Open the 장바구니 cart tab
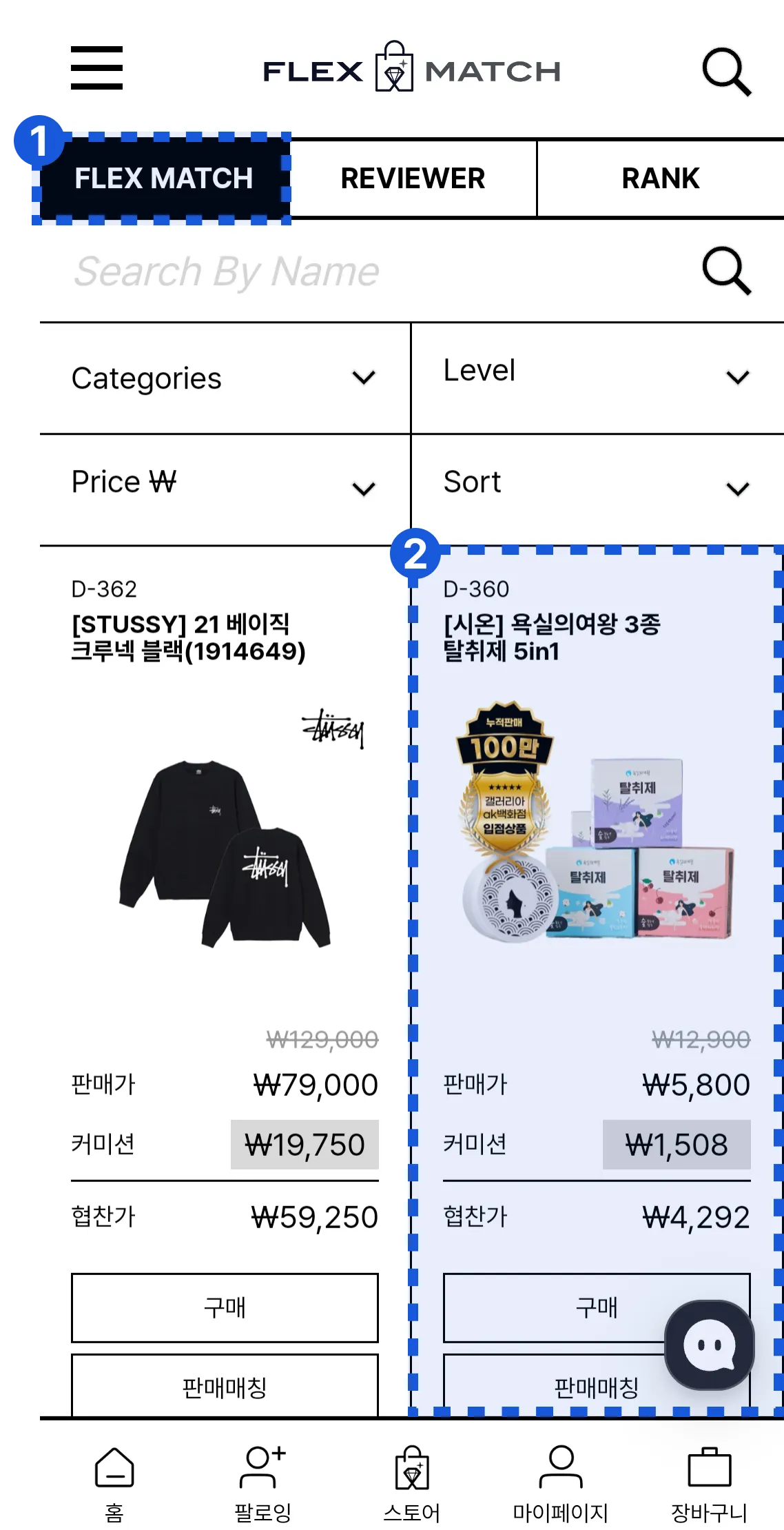 709,1483
